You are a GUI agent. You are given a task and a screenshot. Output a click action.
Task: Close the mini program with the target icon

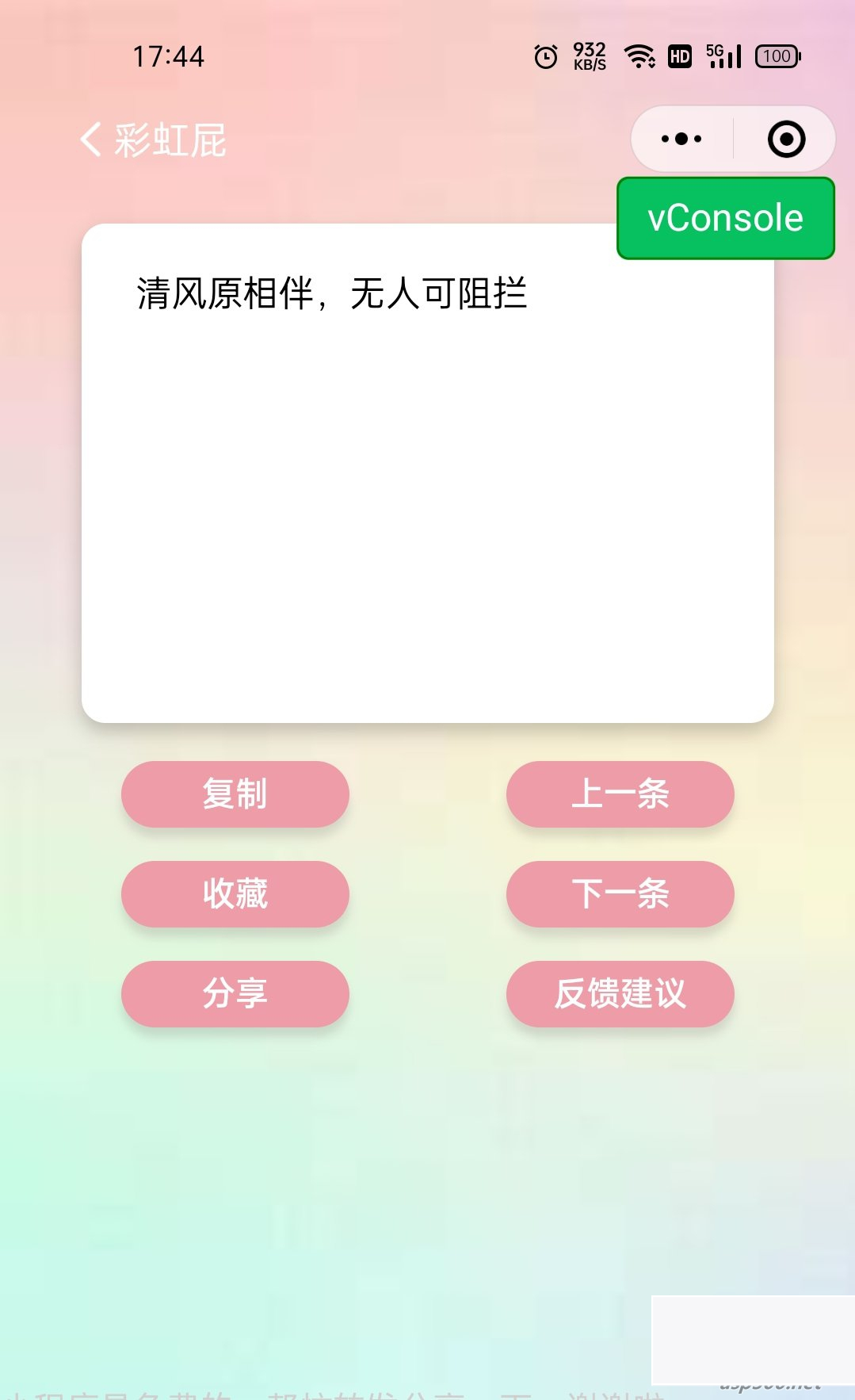(x=786, y=140)
